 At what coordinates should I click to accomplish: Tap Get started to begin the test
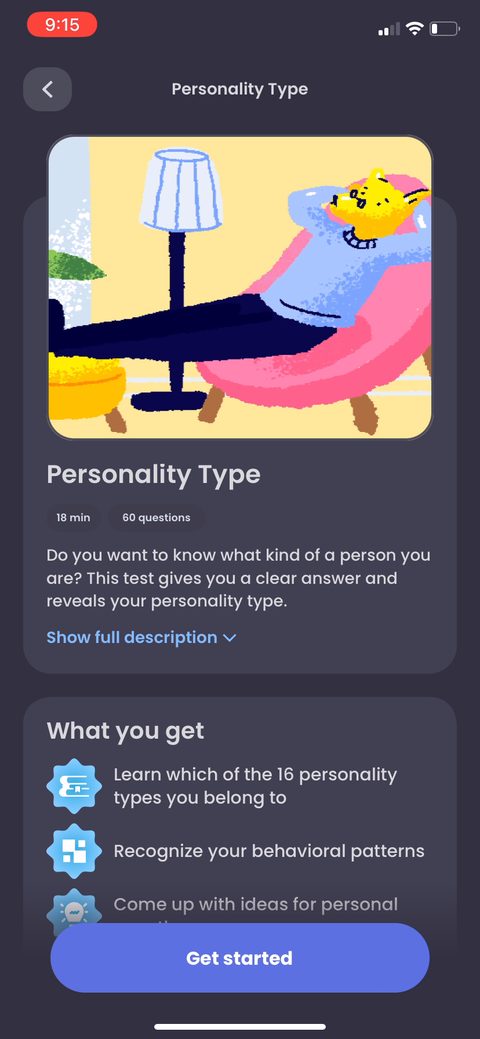[240, 957]
